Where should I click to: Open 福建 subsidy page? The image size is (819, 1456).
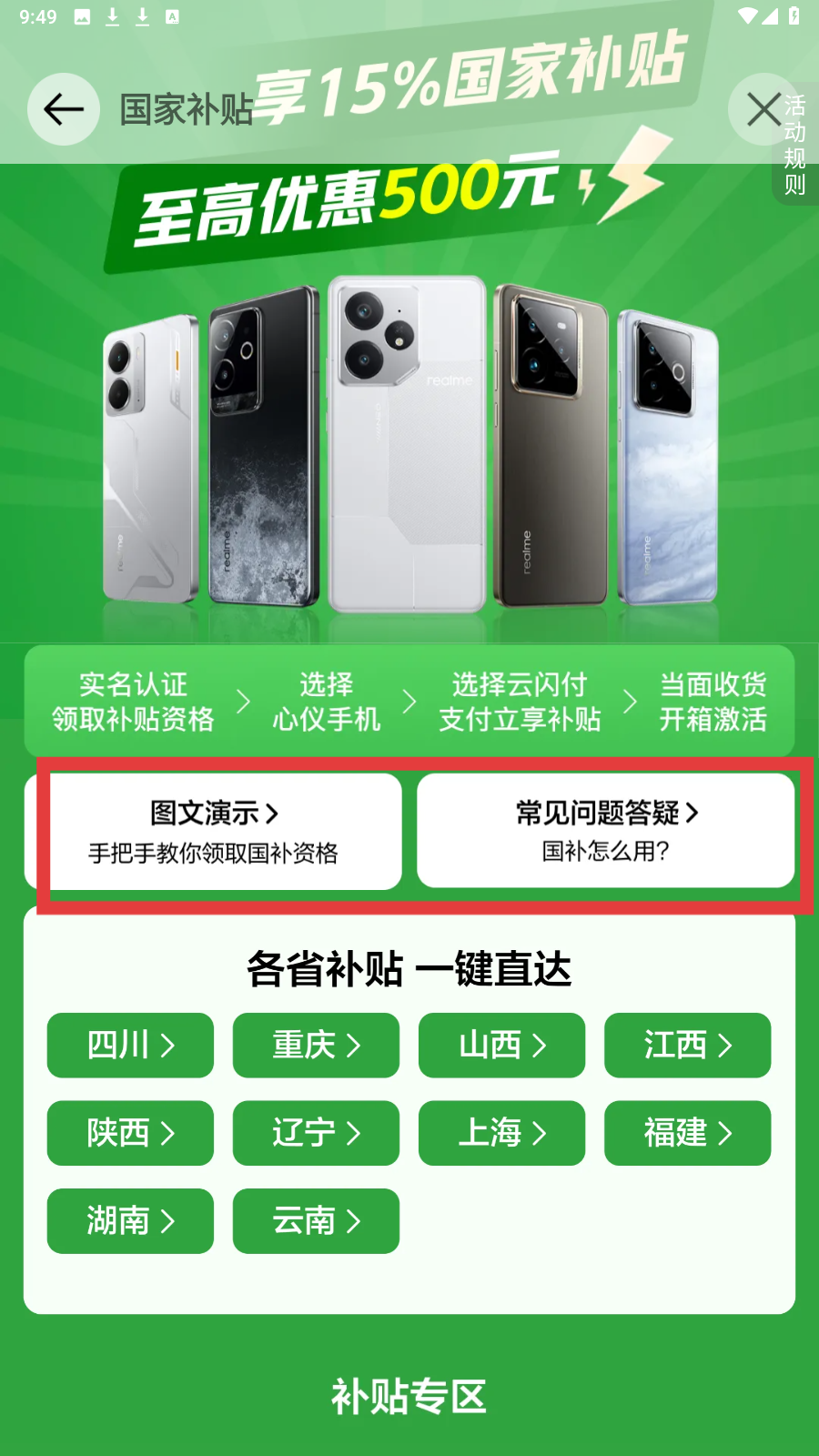point(687,1133)
